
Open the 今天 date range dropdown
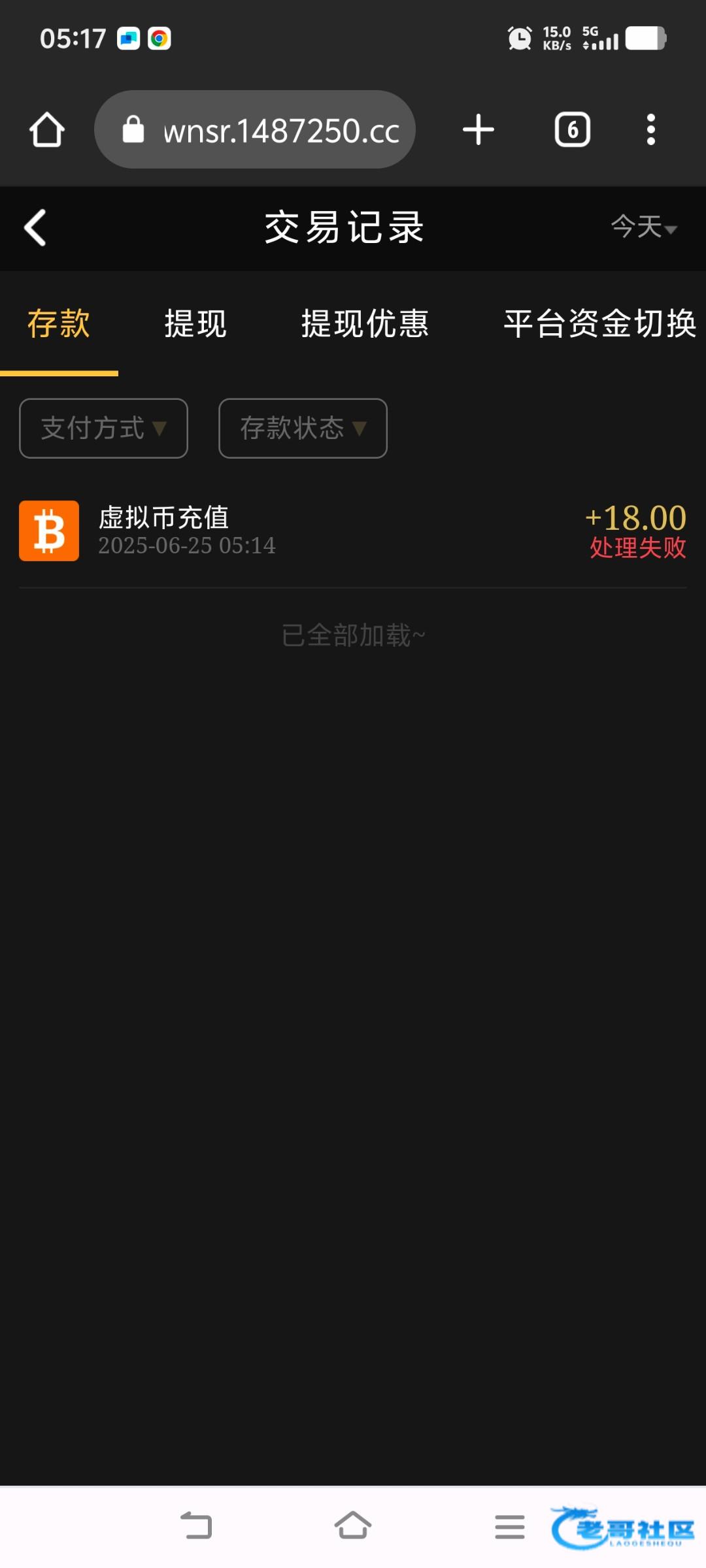(644, 227)
